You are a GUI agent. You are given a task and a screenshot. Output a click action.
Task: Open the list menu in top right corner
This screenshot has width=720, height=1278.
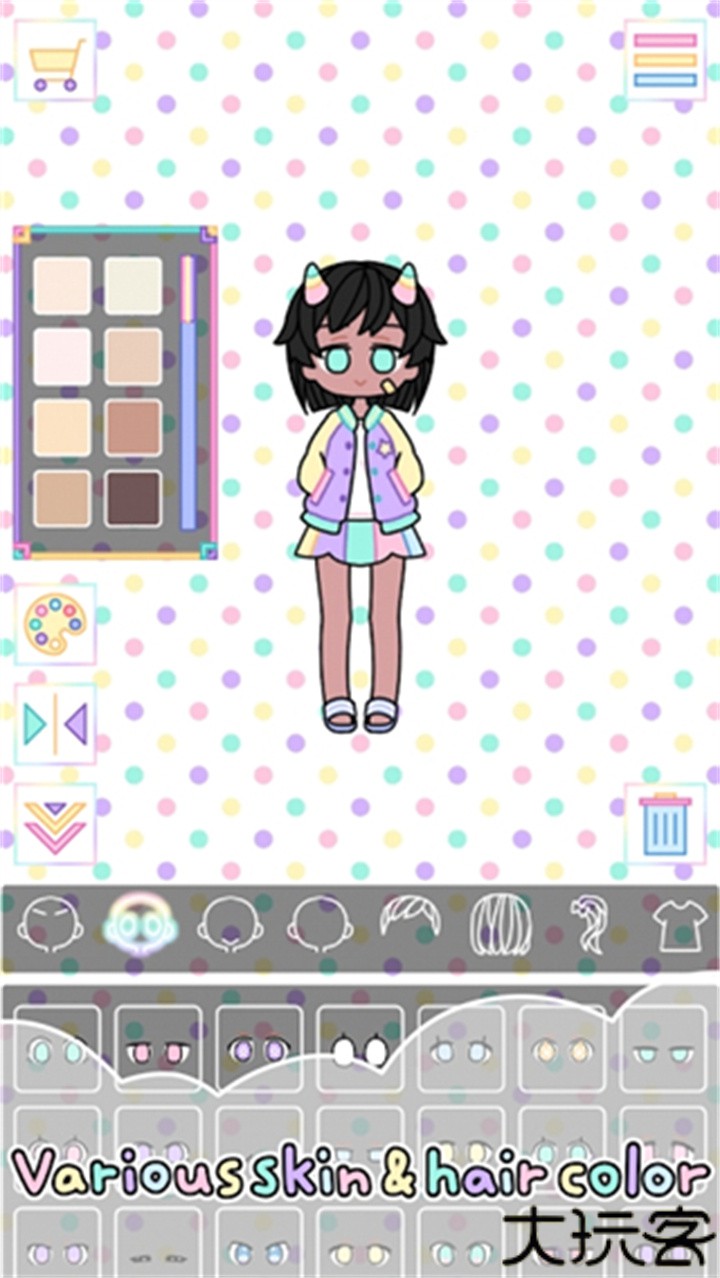pos(663,60)
